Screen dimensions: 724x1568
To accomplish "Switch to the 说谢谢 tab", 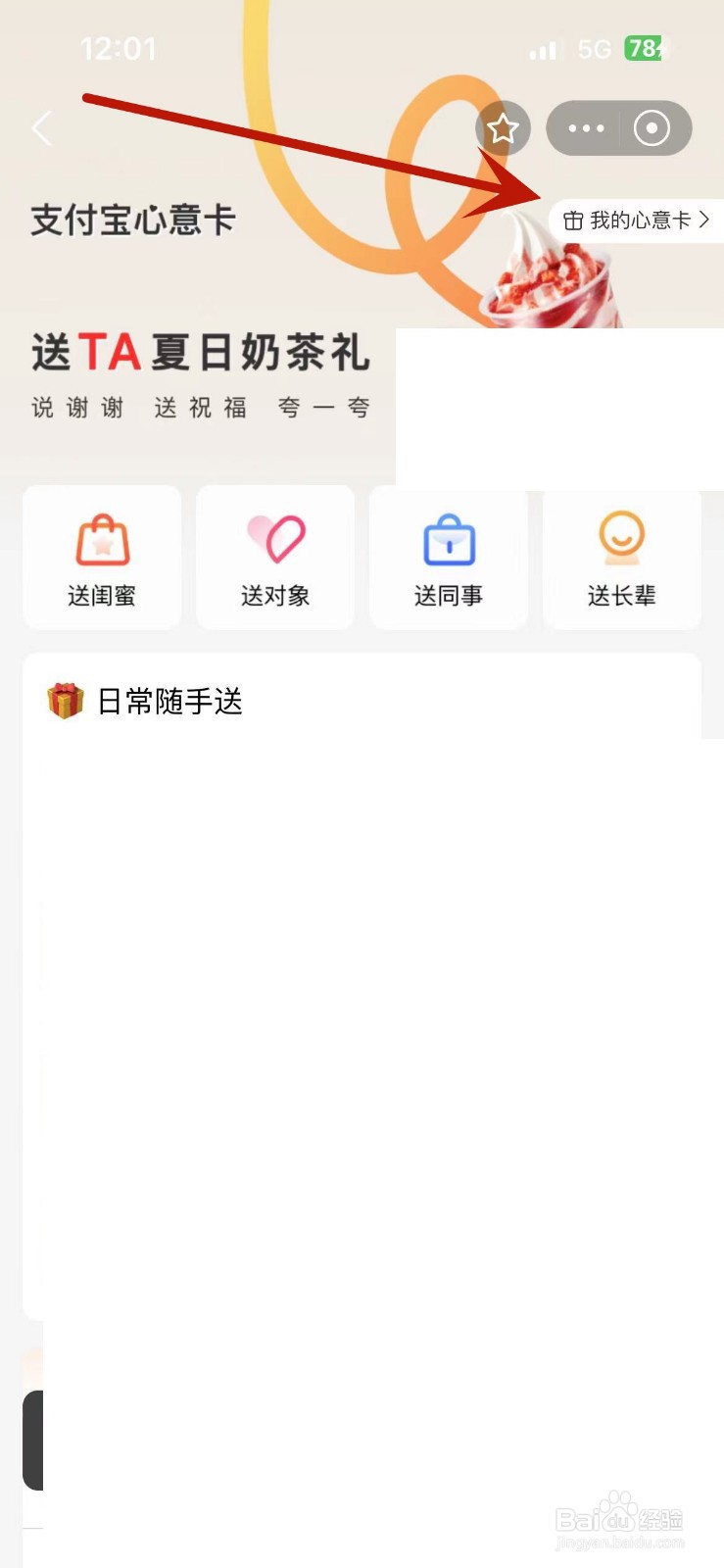I will [x=76, y=408].
